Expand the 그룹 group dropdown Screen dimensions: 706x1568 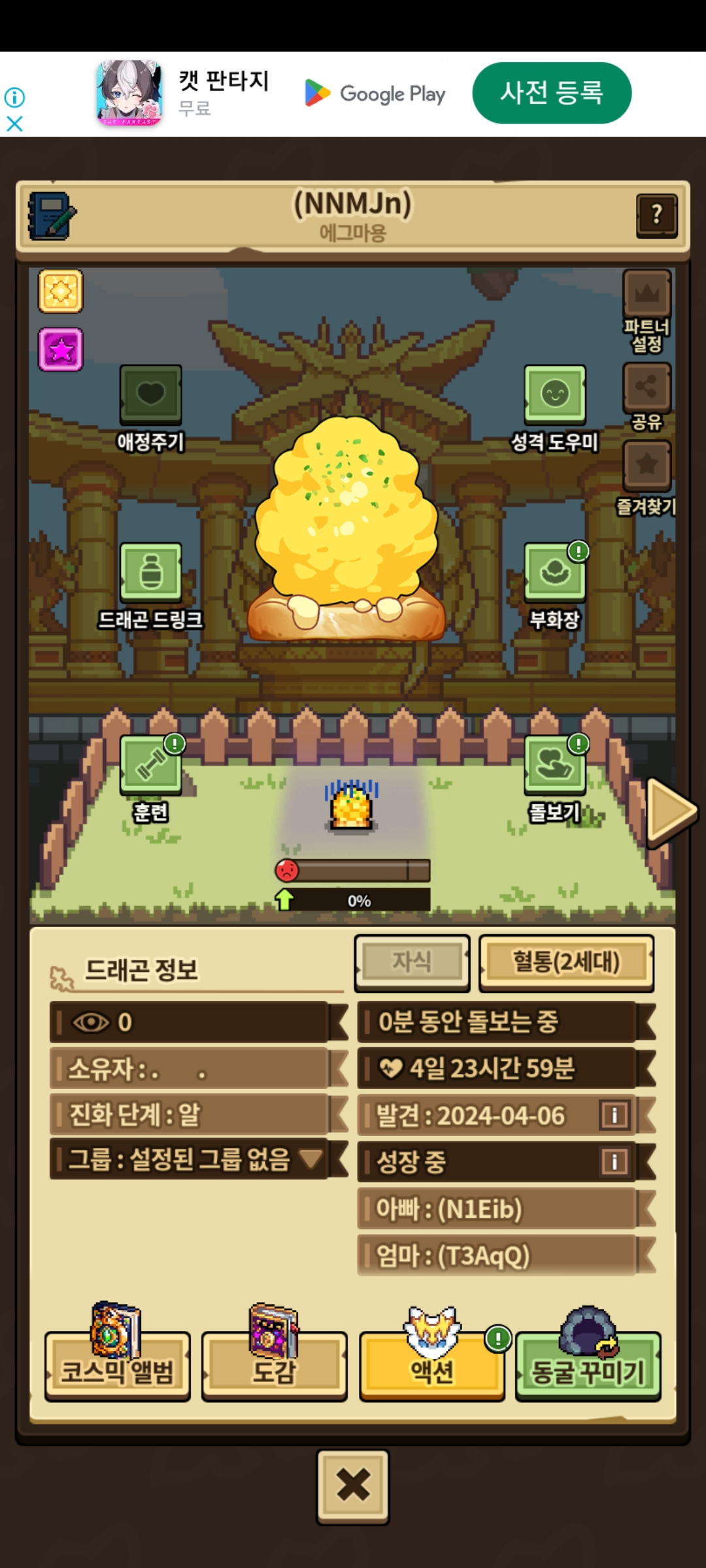[311, 1160]
